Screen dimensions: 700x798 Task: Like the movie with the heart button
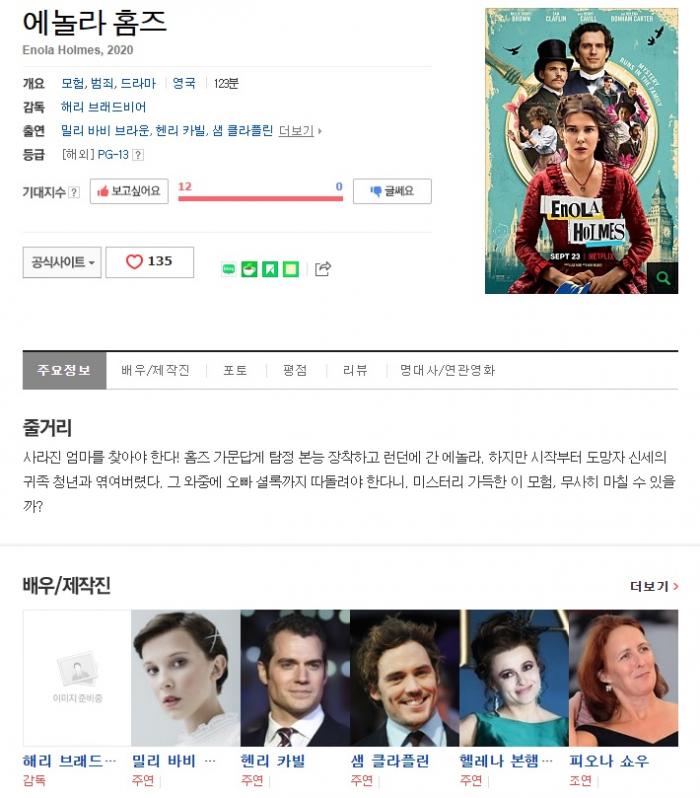click(149, 262)
